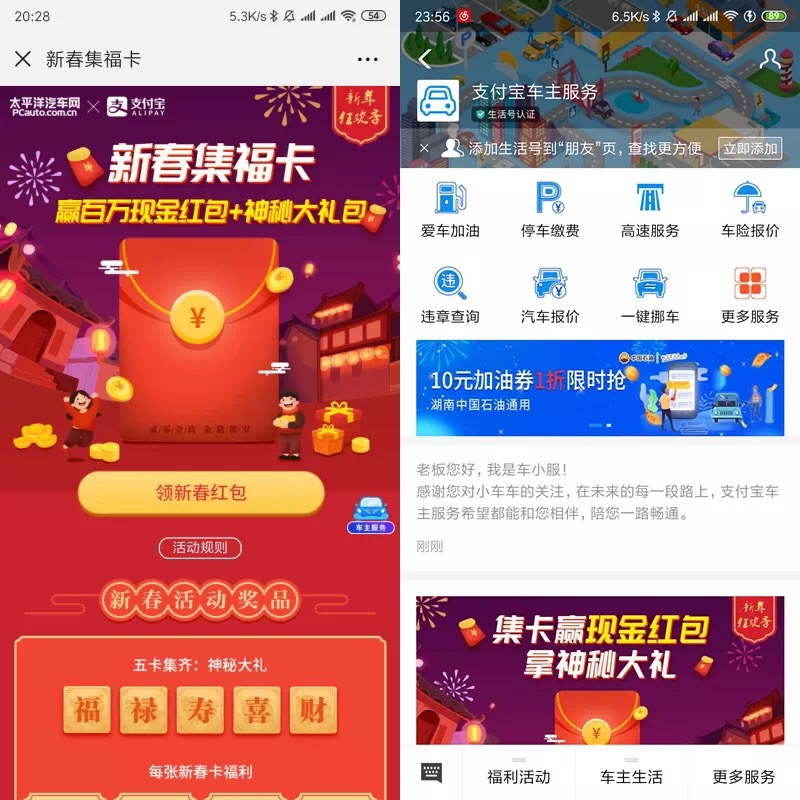
Task: Open 更多服务 in the service grid
Action: pyautogui.click(x=750, y=295)
